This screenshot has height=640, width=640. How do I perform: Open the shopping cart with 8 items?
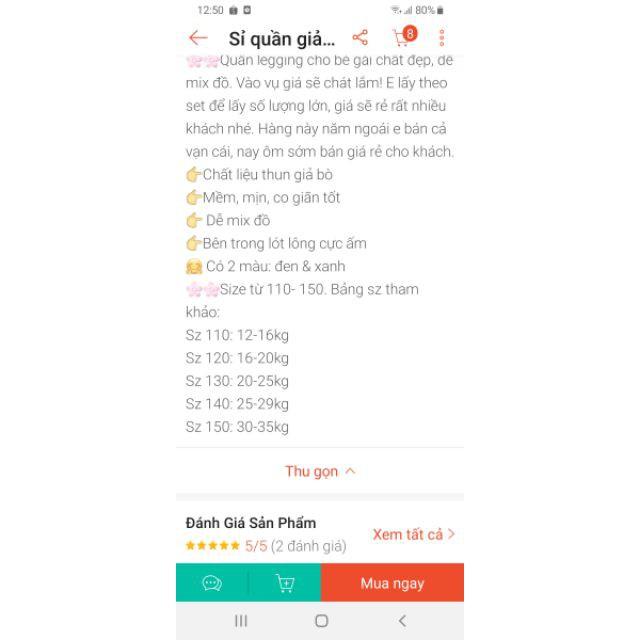pyautogui.click(x=404, y=36)
